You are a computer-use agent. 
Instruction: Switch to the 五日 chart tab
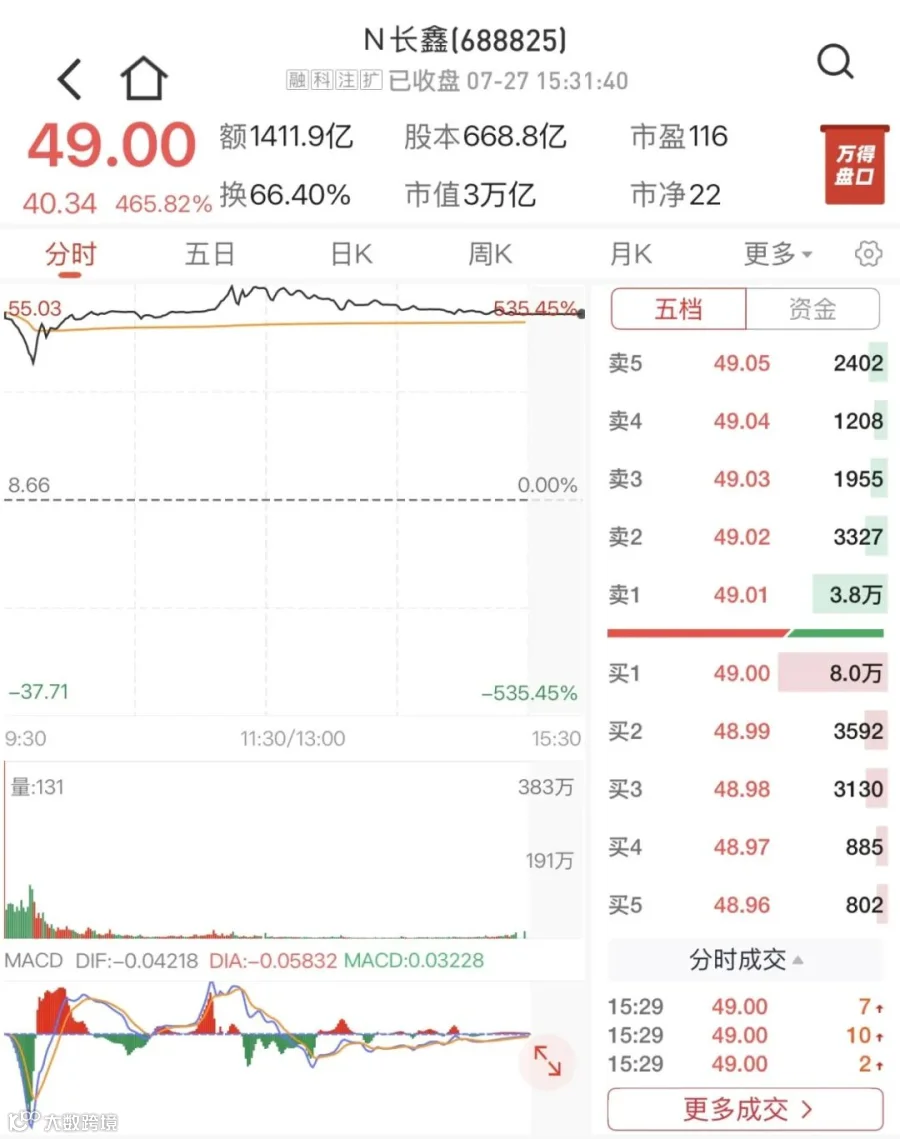tap(209, 254)
